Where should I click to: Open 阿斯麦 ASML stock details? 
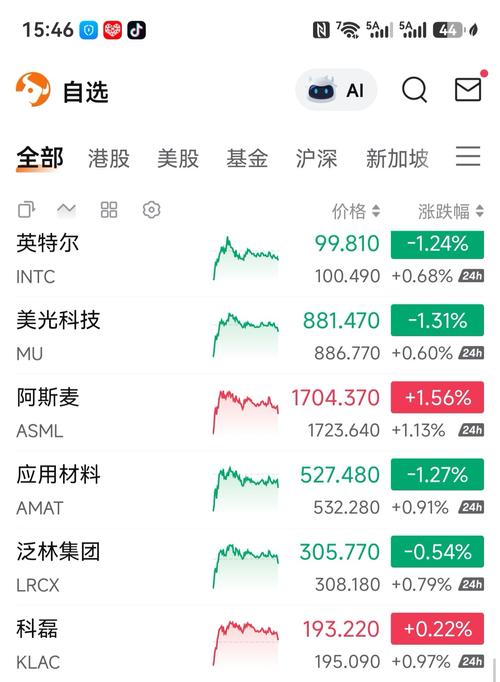click(x=250, y=413)
